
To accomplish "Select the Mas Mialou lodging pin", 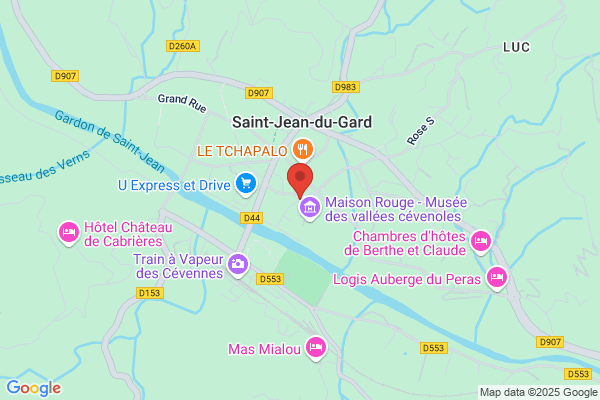I will (316, 348).
